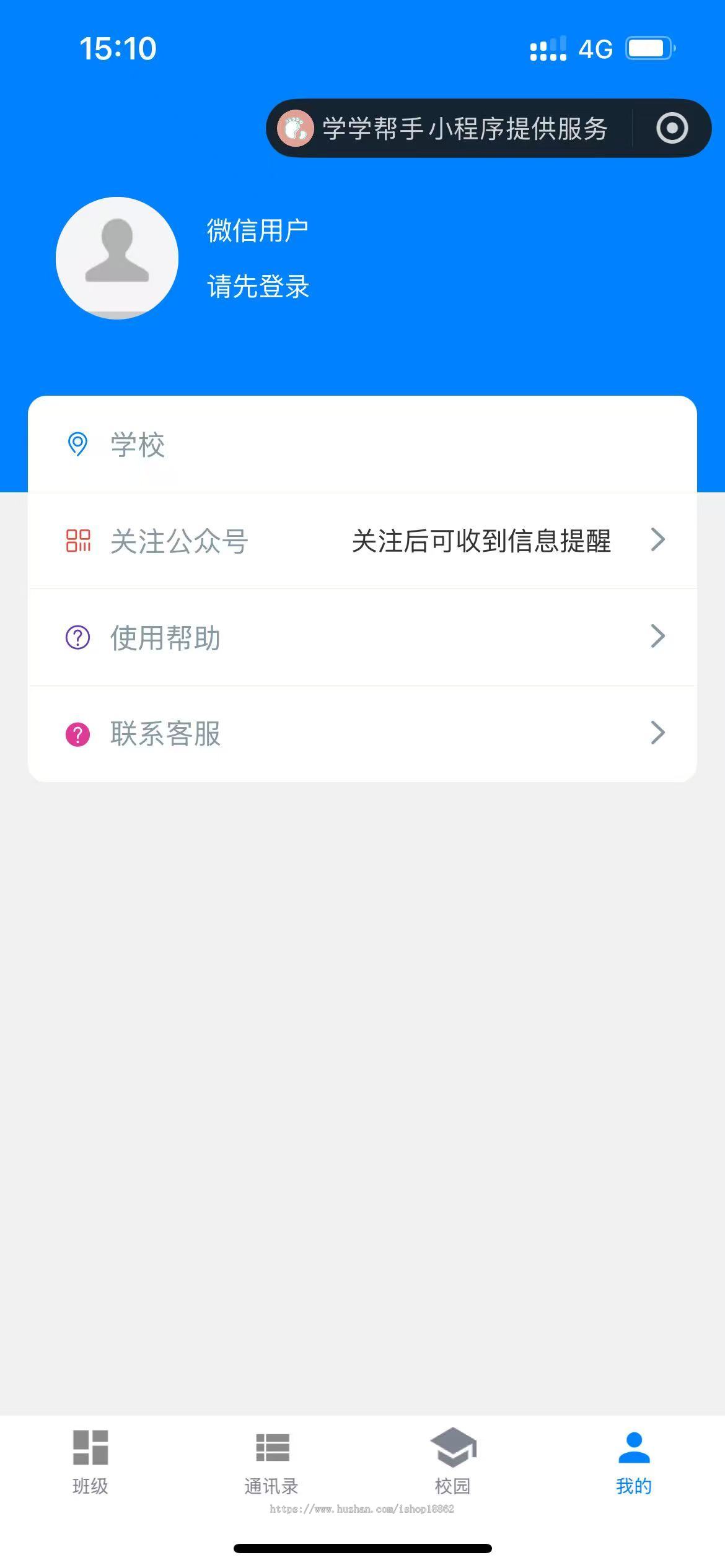Click the location pin icon beside 学校

77,444
